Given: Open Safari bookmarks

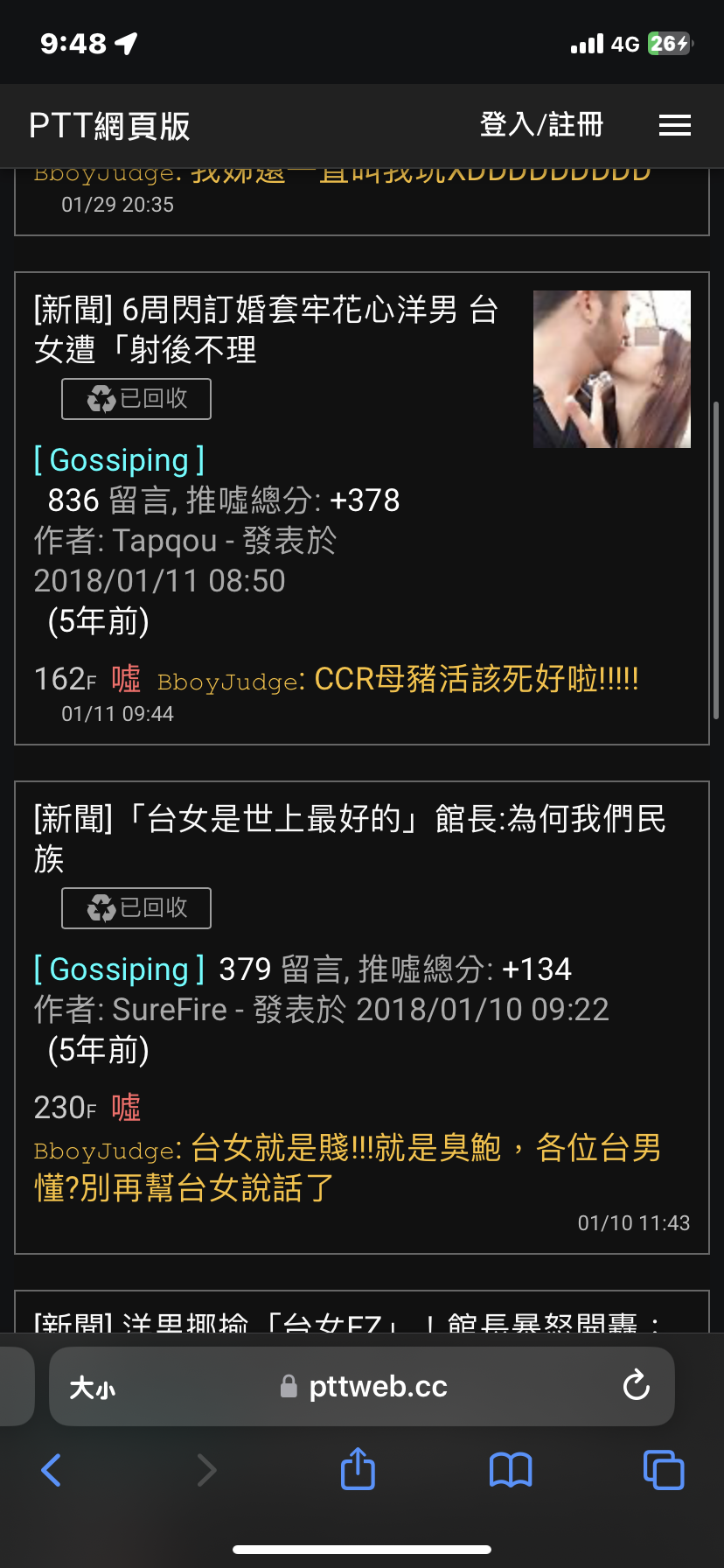Looking at the screenshot, I should click(511, 1470).
